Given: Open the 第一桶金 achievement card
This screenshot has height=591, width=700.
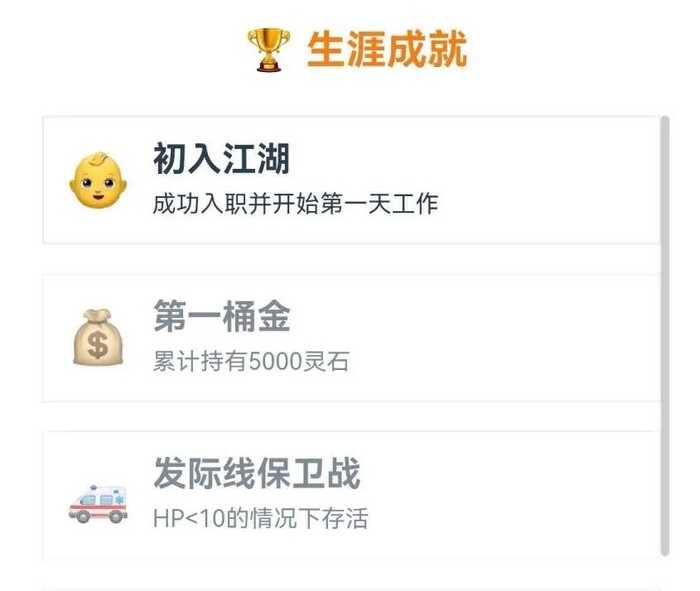Looking at the screenshot, I should (350, 337).
